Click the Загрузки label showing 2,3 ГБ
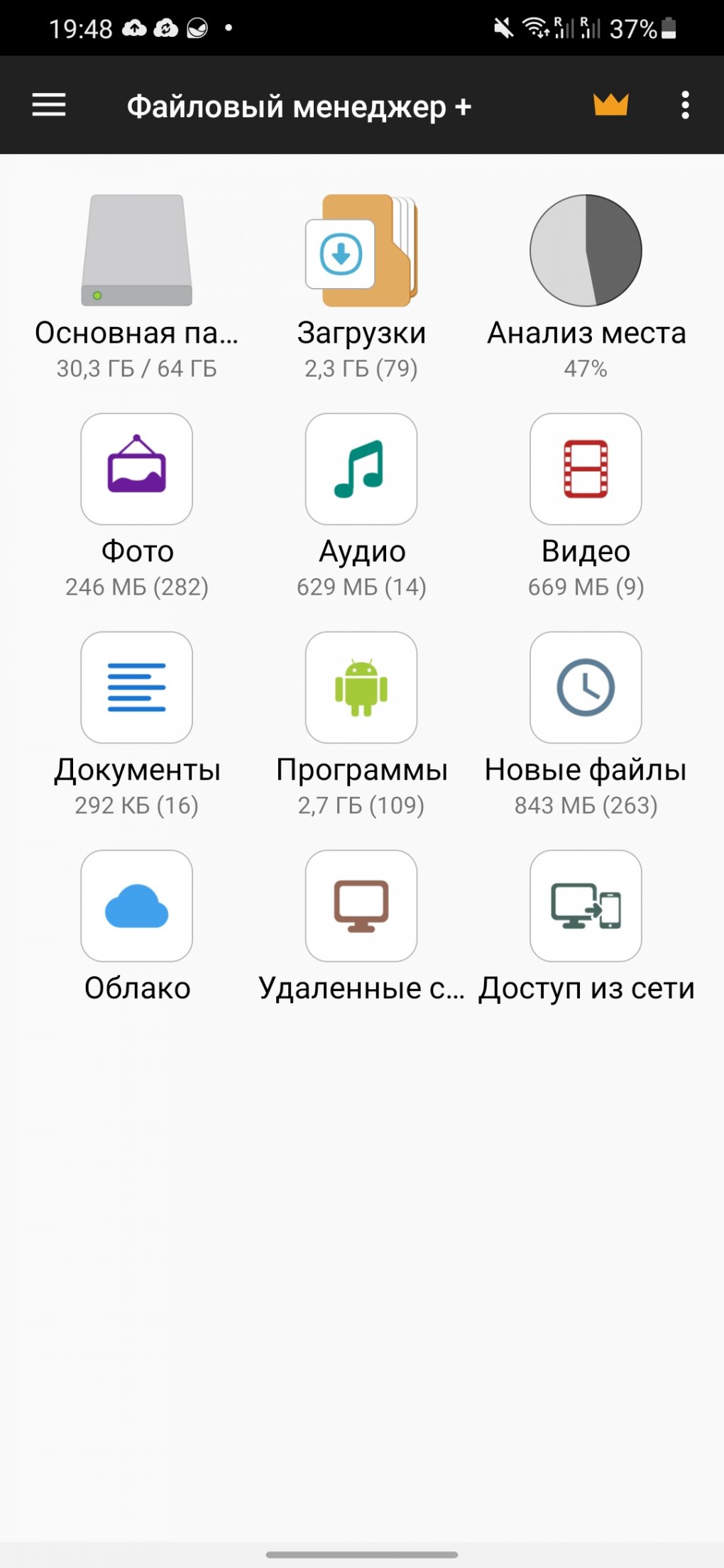 [361, 368]
